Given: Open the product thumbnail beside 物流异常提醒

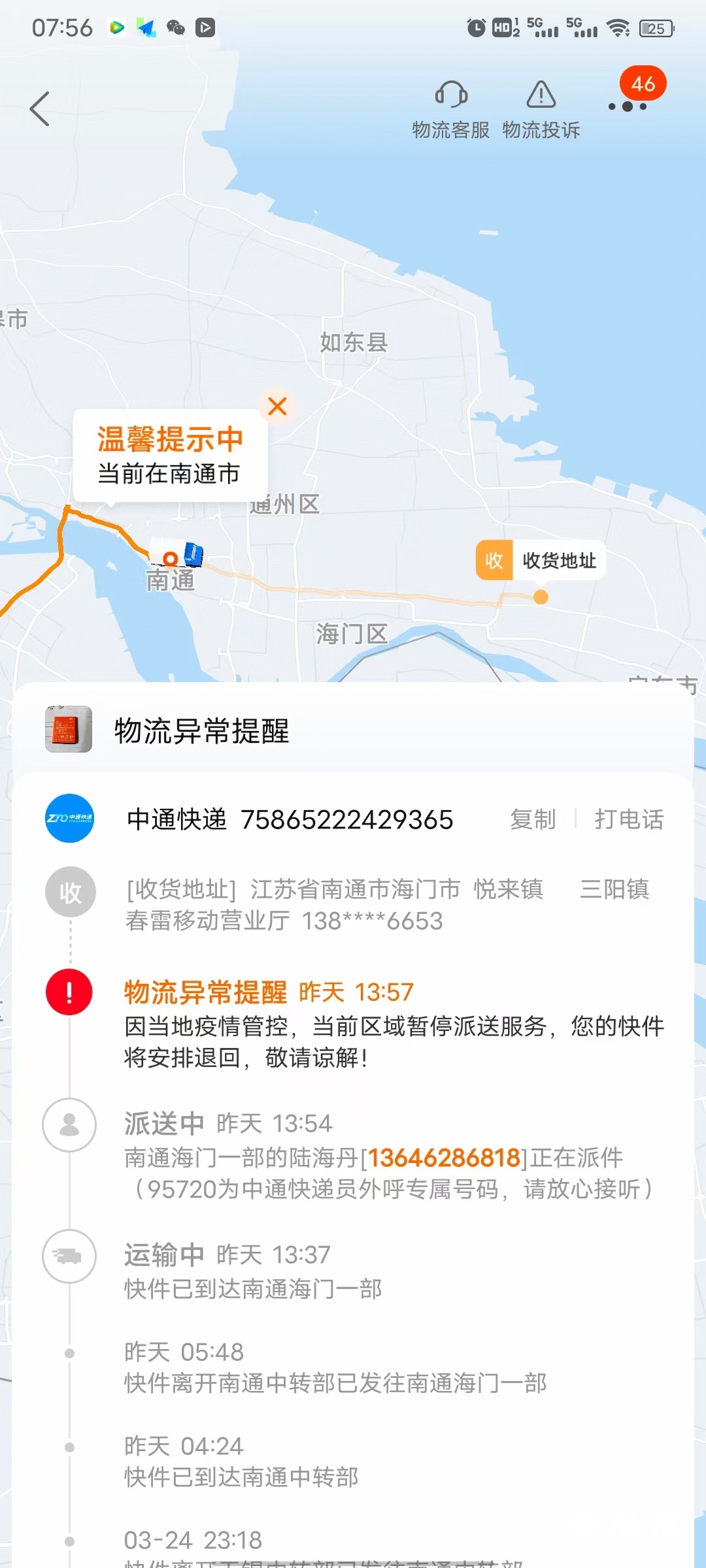Looking at the screenshot, I should click(69, 730).
